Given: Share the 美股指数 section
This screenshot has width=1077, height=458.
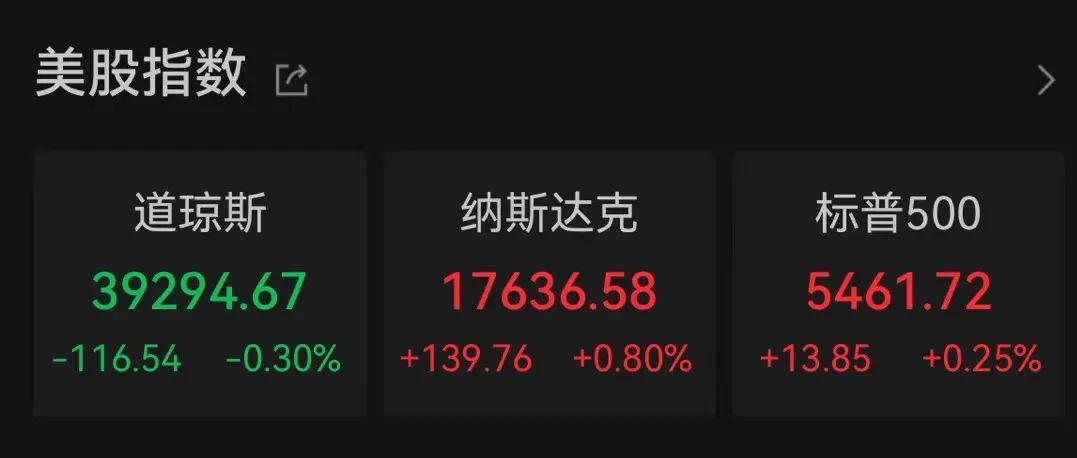Looking at the screenshot, I should (291, 80).
